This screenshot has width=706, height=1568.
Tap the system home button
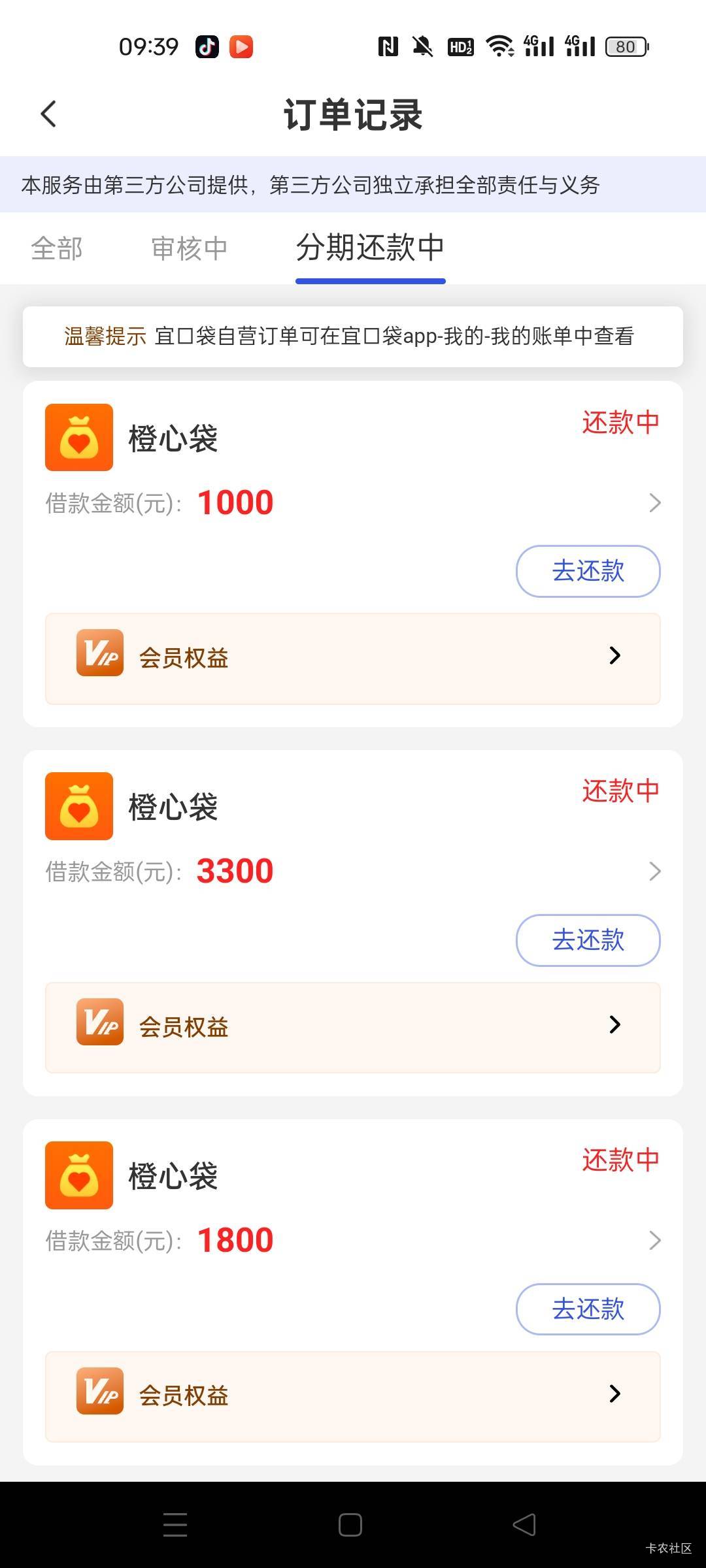[350, 1525]
